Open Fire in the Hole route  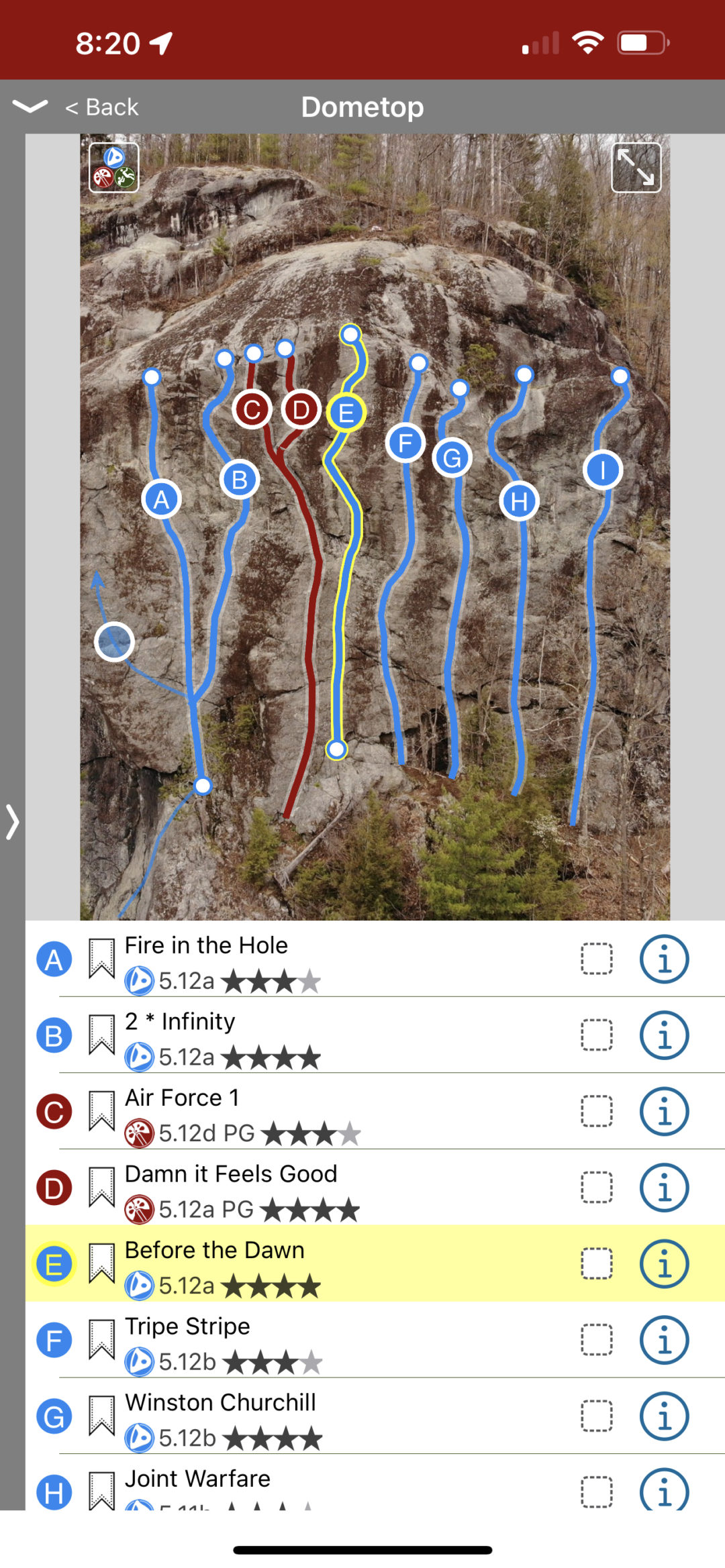pyautogui.click(x=206, y=945)
